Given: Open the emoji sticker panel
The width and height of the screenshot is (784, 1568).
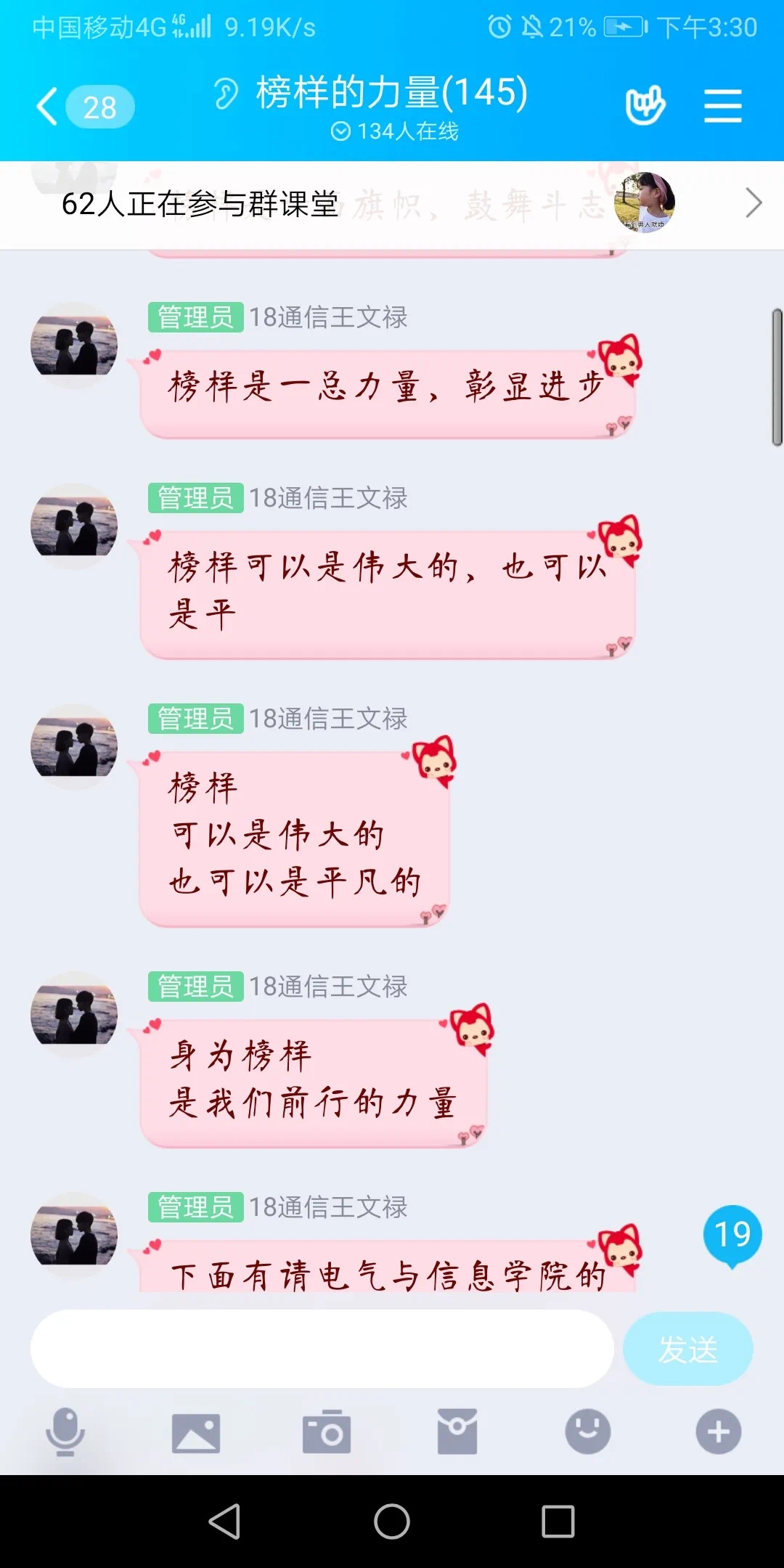Looking at the screenshot, I should pyautogui.click(x=587, y=1432).
